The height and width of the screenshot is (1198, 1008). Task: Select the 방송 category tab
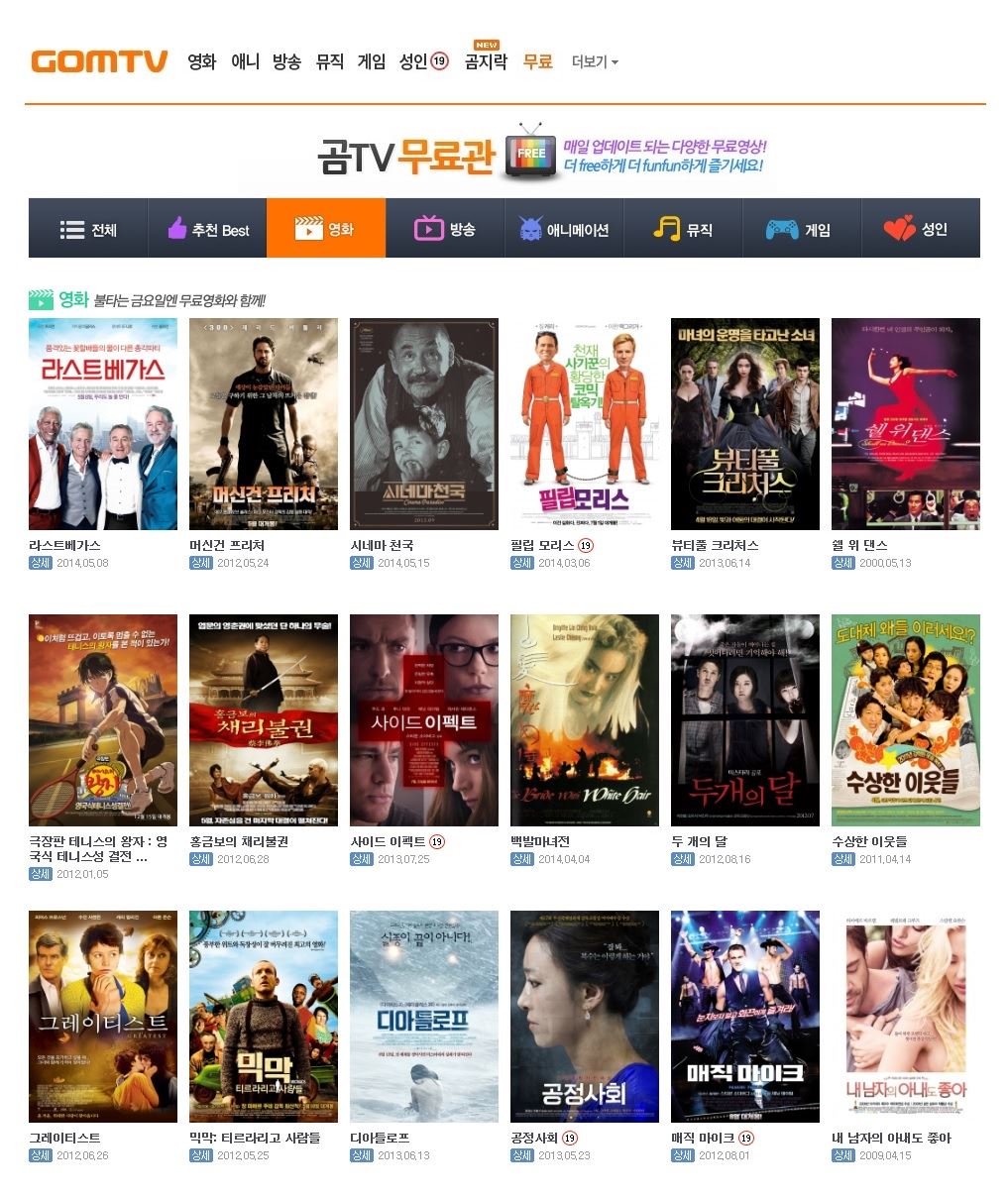[445, 229]
